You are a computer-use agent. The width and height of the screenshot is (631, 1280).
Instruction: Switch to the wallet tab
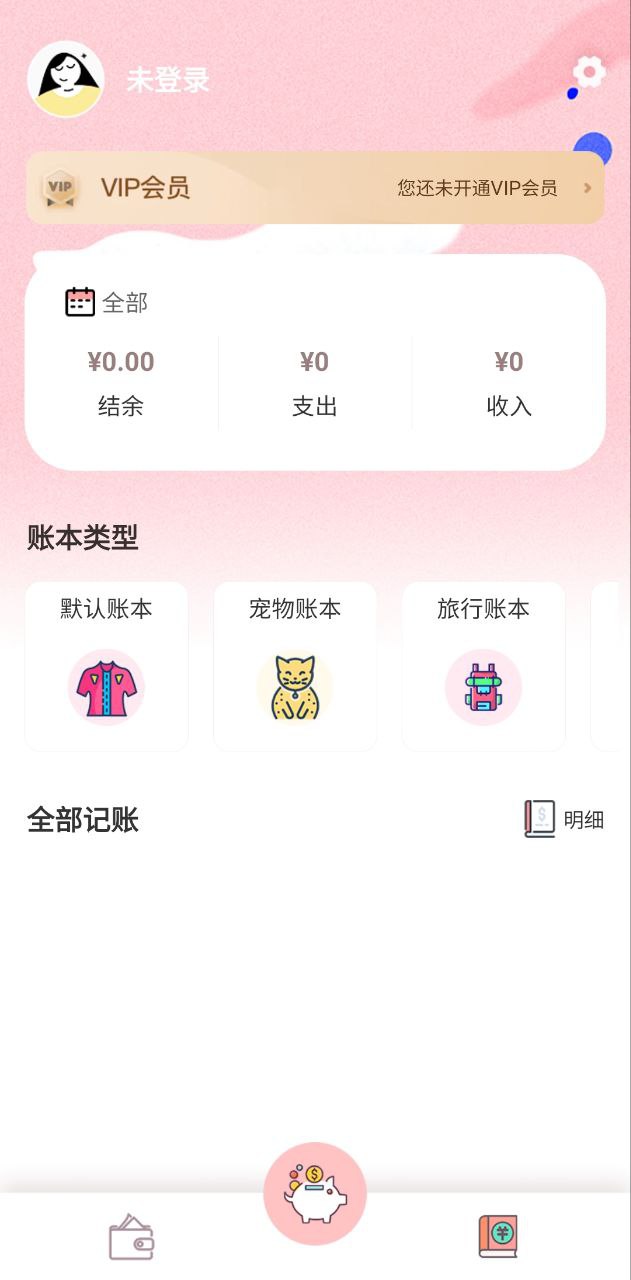click(131, 1237)
